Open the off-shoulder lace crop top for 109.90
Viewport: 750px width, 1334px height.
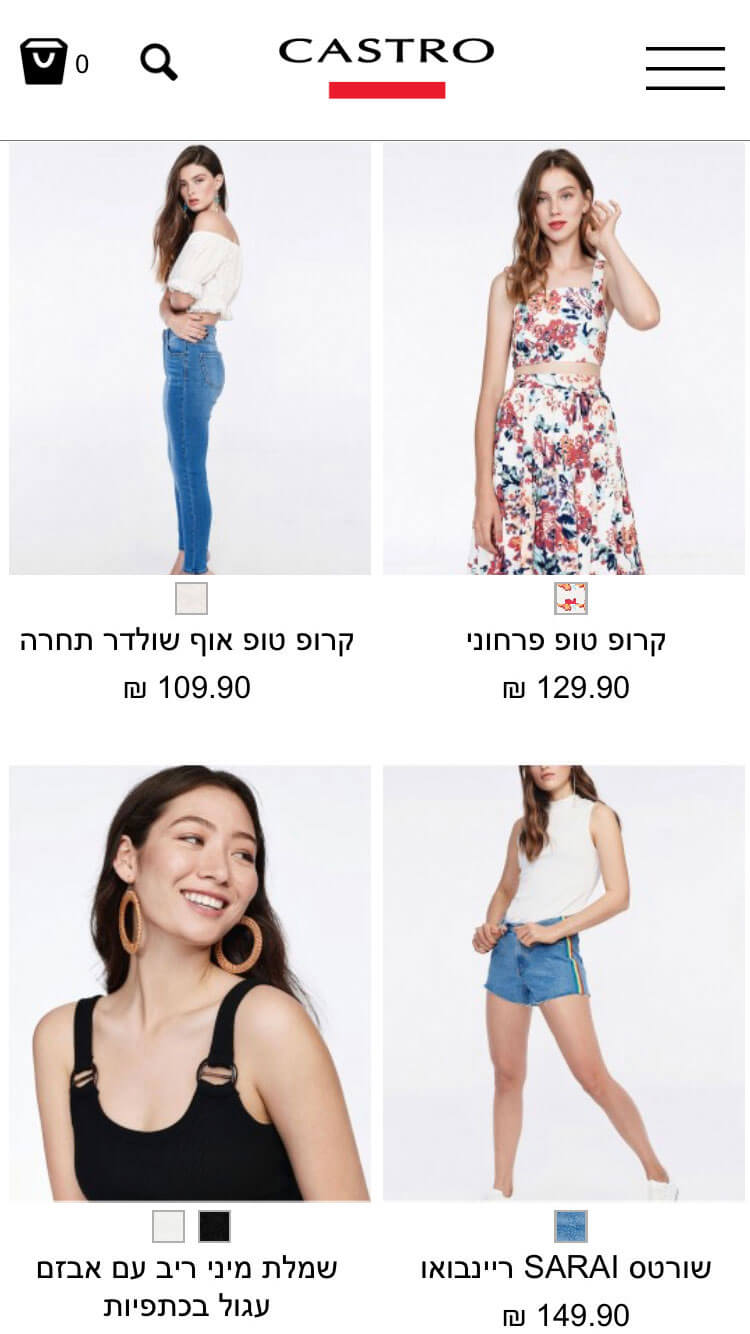(190, 358)
